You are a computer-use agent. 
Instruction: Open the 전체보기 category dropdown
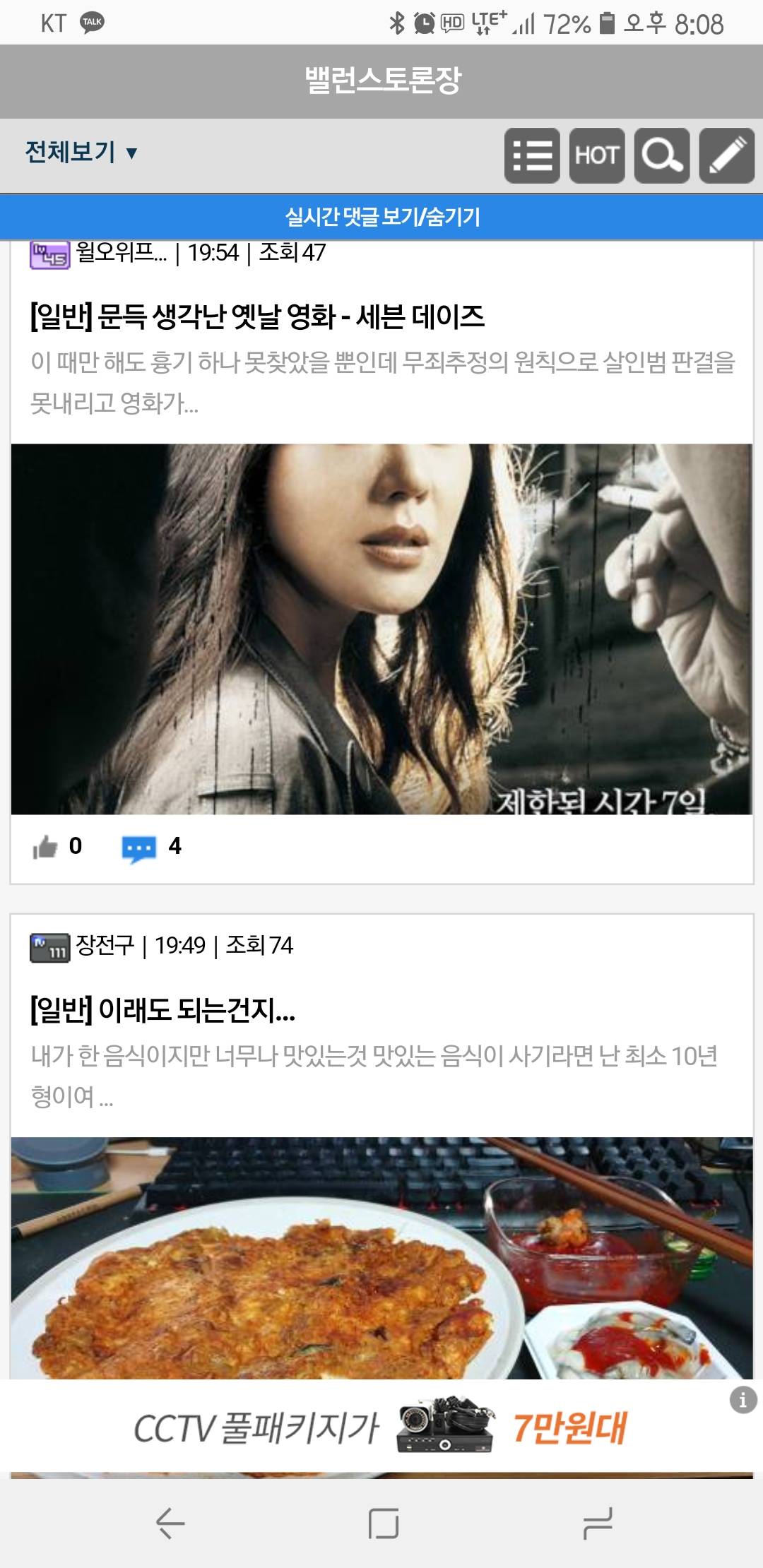[x=81, y=153]
